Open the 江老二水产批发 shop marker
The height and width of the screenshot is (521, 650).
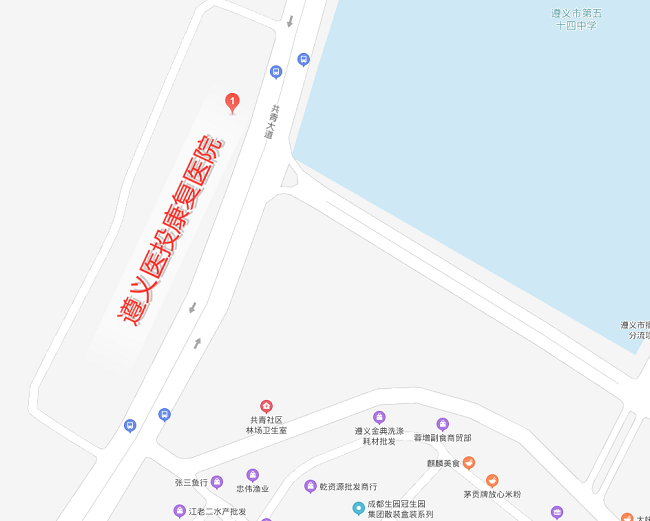[x=179, y=511]
